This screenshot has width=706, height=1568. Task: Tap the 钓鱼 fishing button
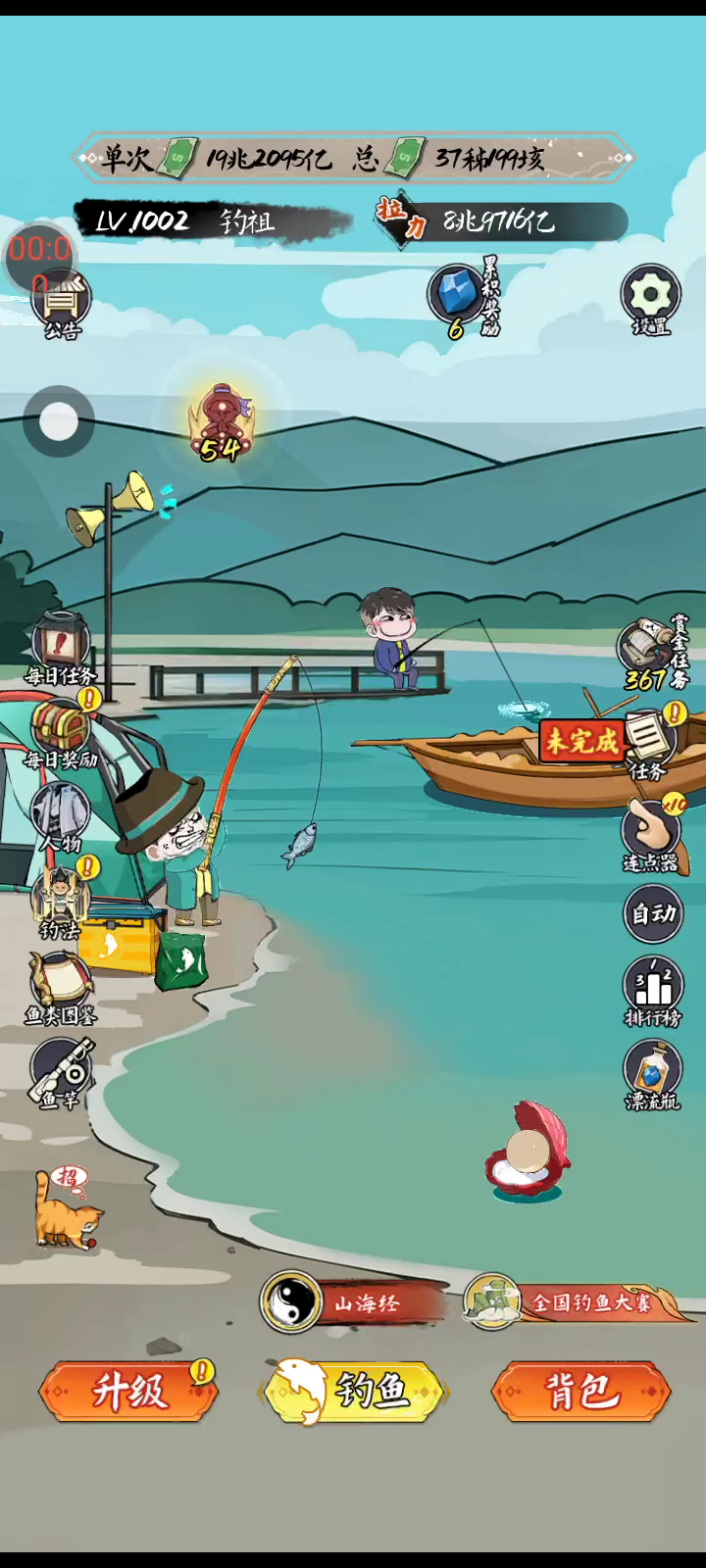tap(355, 1392)
